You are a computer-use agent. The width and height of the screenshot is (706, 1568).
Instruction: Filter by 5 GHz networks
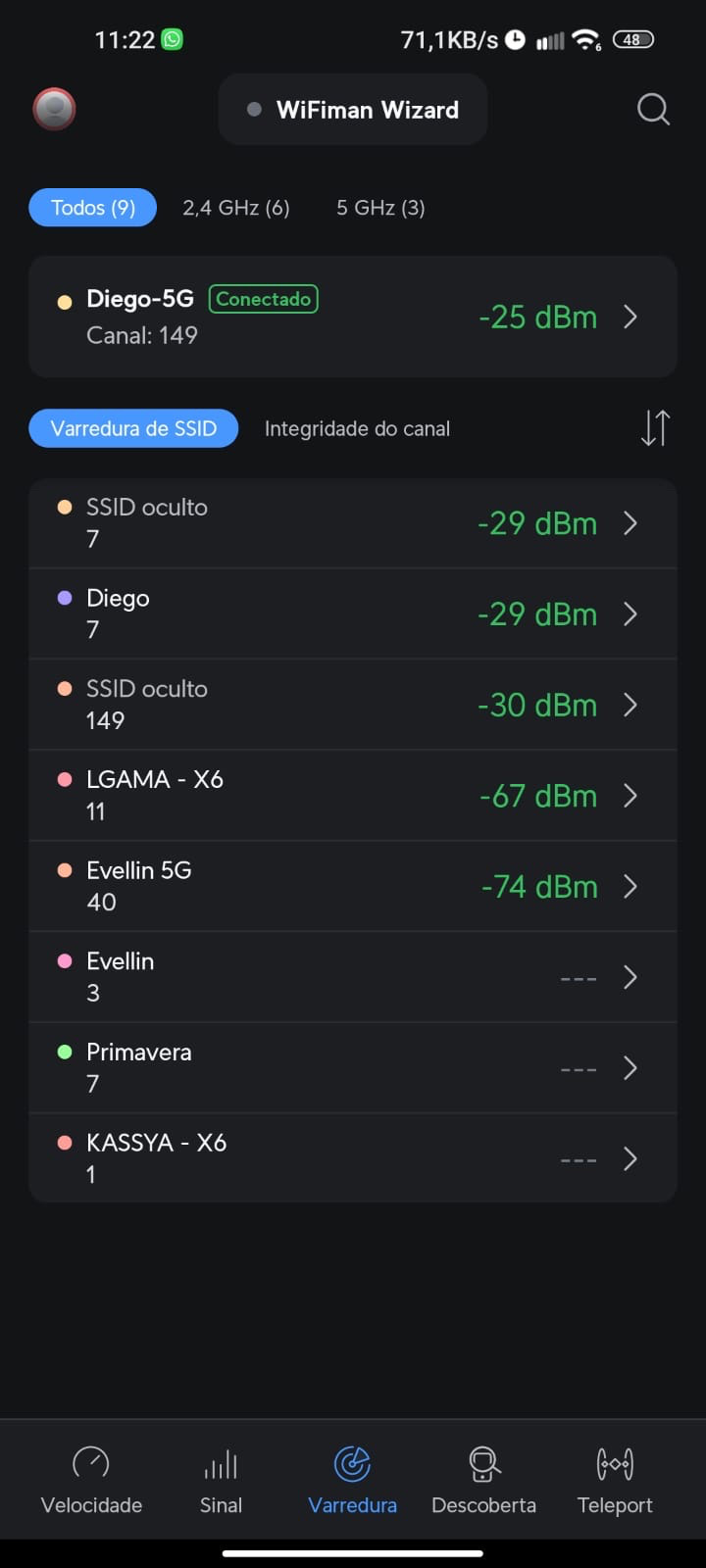click(380, 208)
